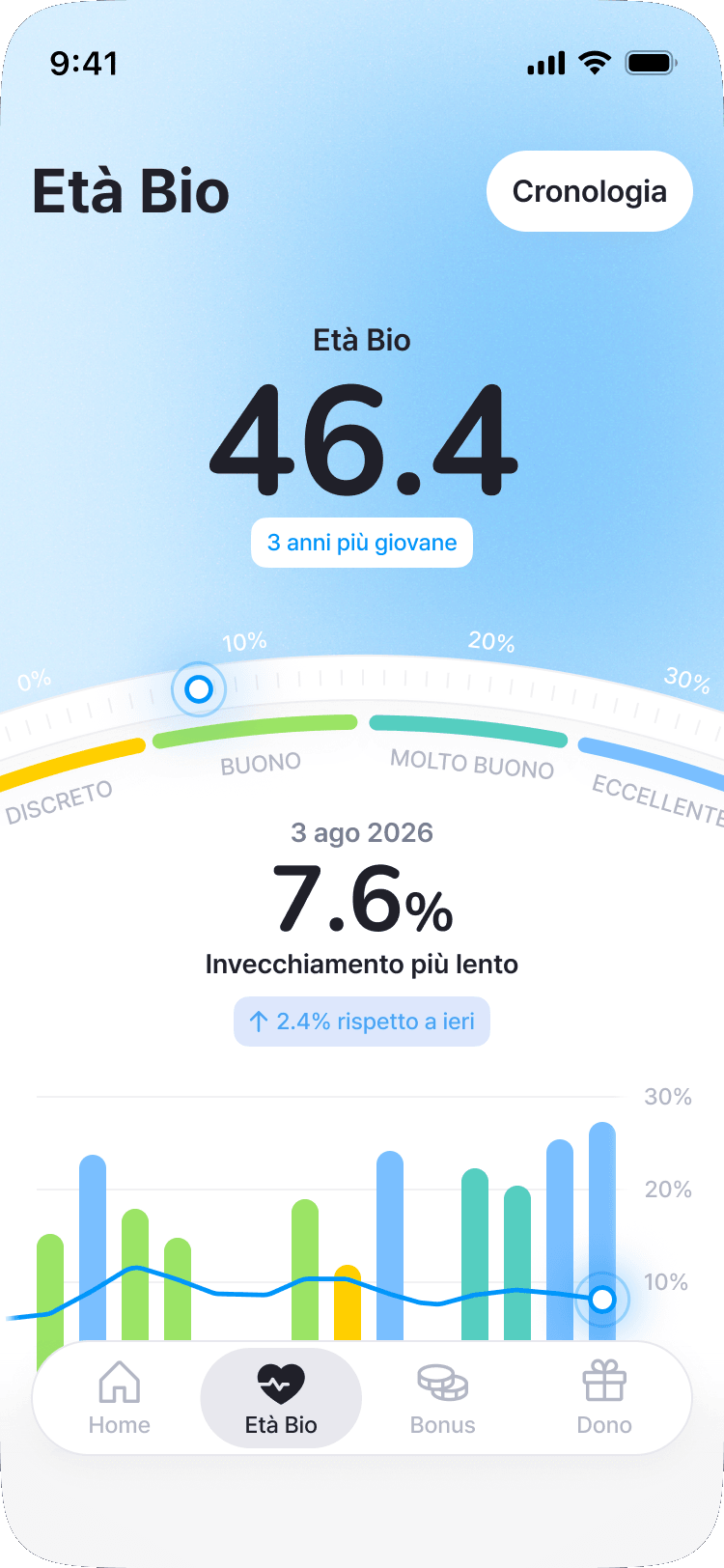Switch to the Home tab
Viewport: 724px width, 1568px height.
(x=120, y=1398)
